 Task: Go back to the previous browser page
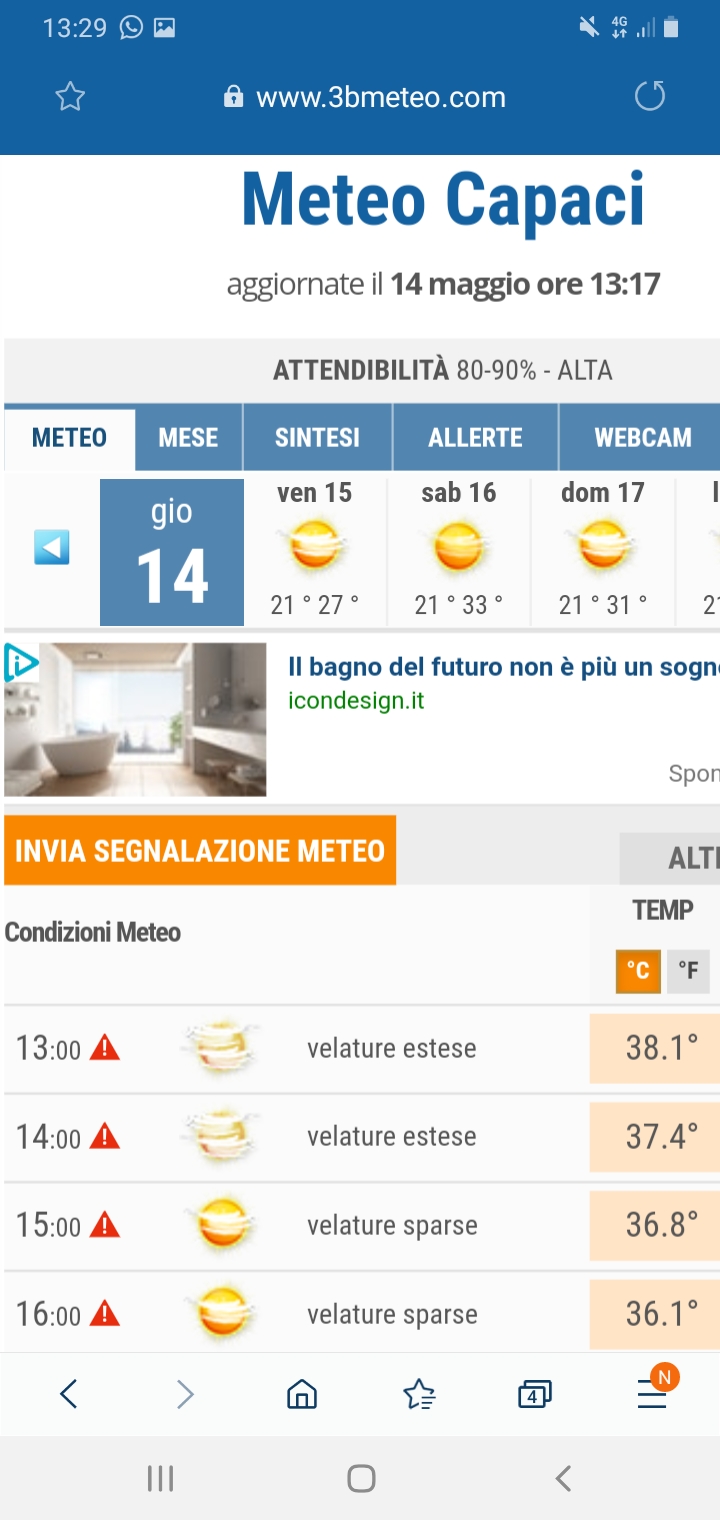click(68, 1394)
